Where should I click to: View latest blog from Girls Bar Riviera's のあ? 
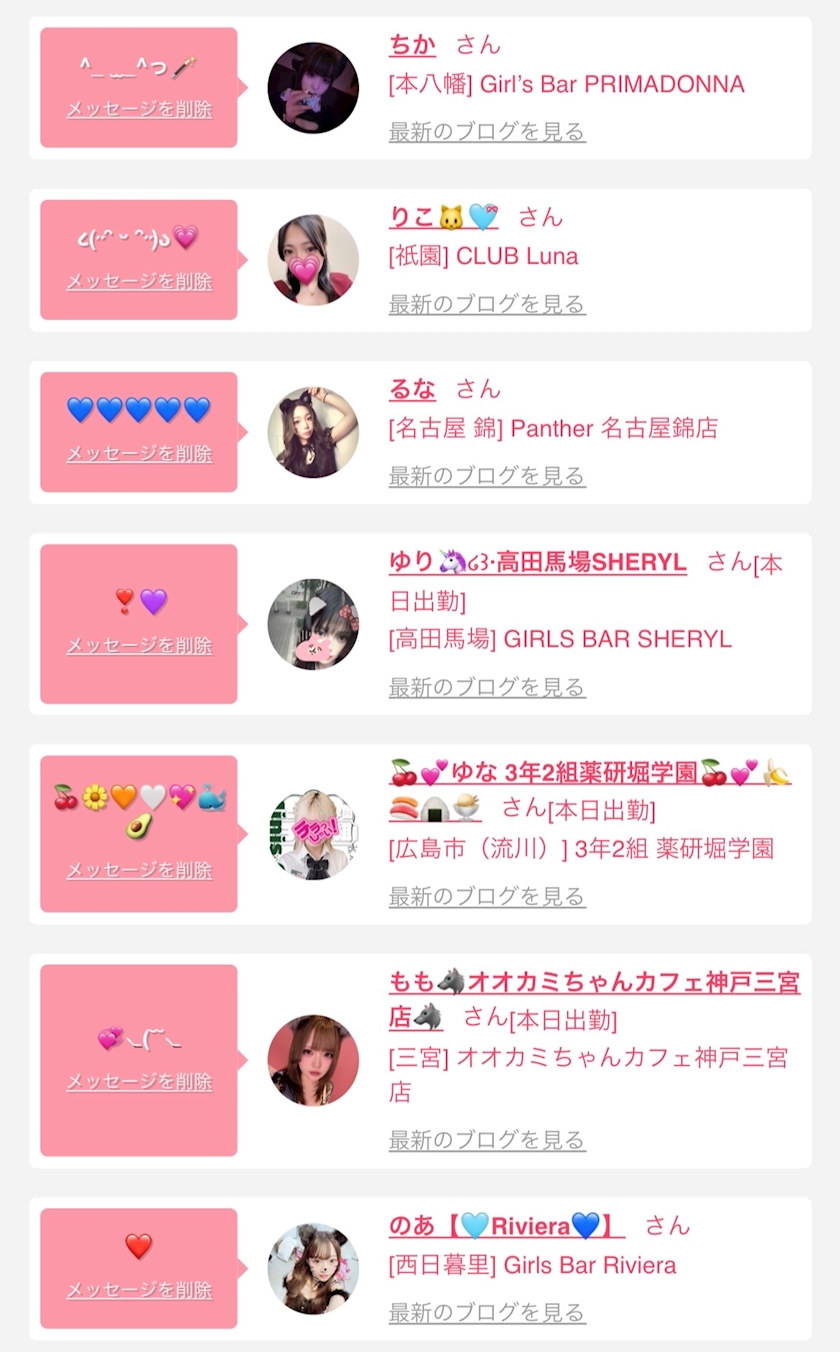coord(487,1311)
